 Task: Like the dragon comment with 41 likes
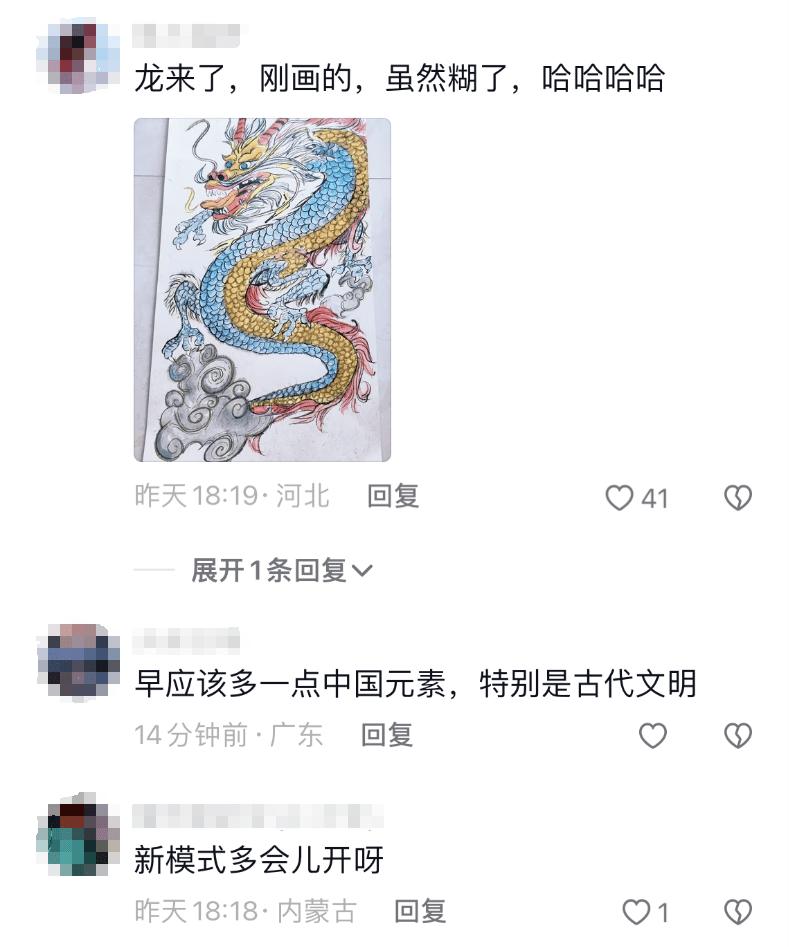tap(621, 498)
